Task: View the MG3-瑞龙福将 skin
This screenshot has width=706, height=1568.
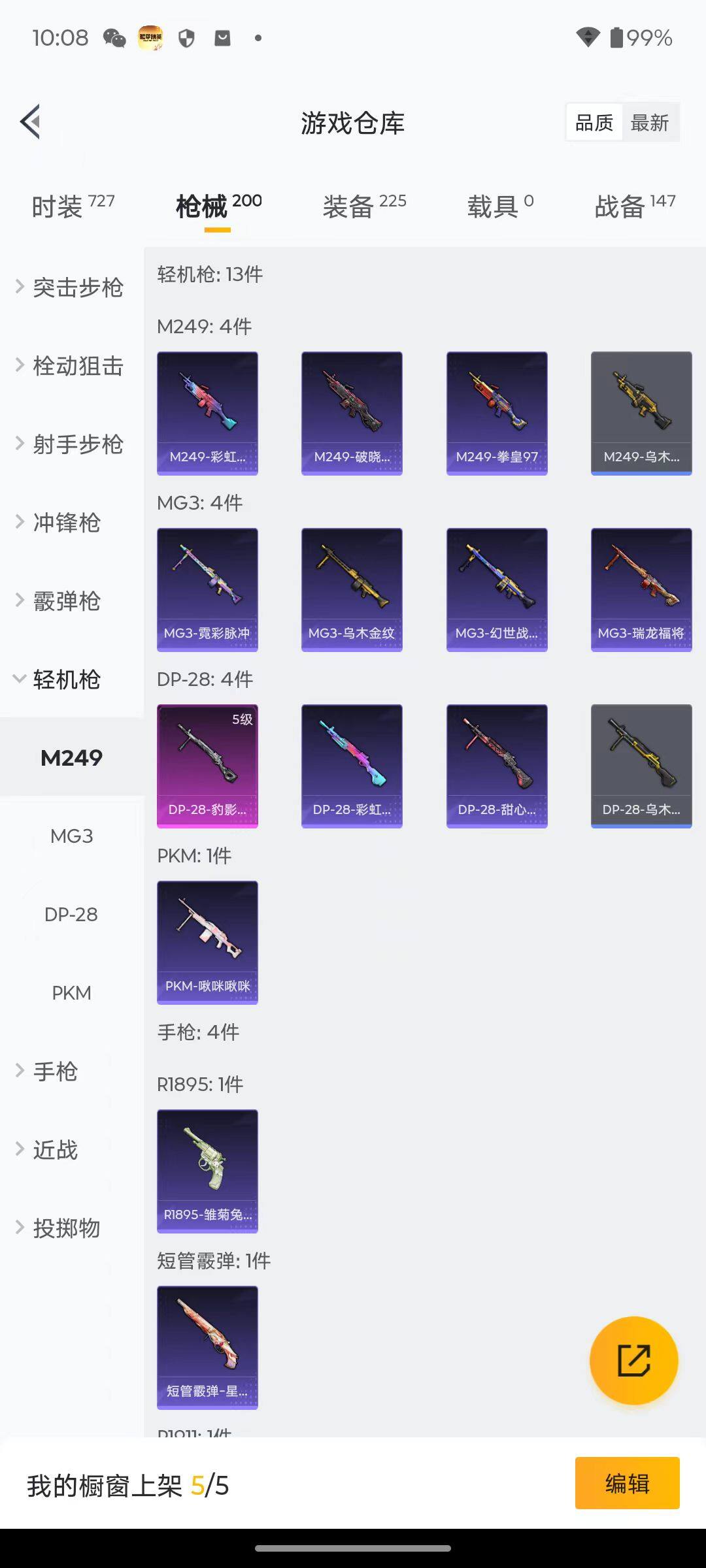Action: 641,589
